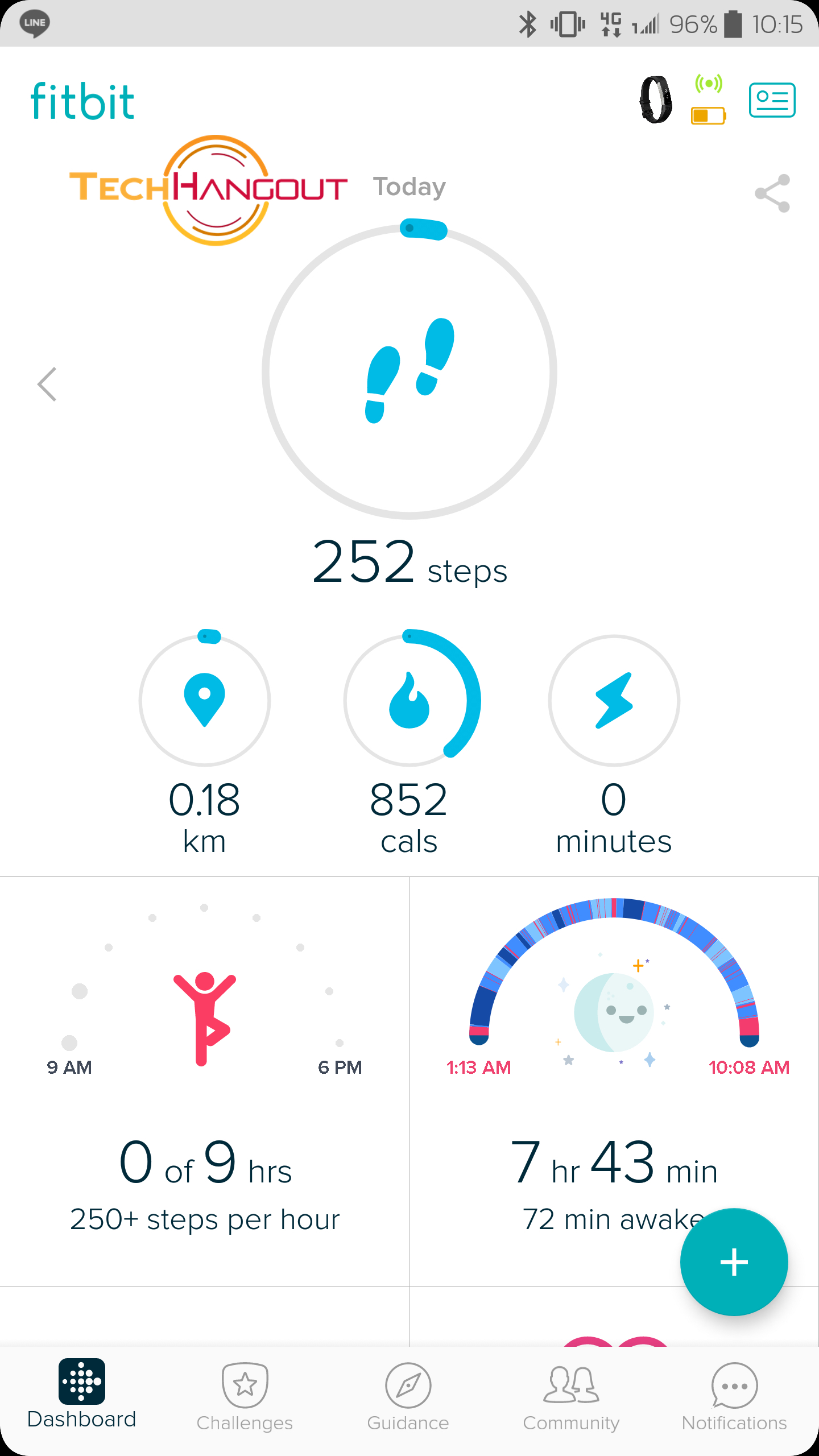
Task: Open the account profile card icon
Action: pos(772,100)
